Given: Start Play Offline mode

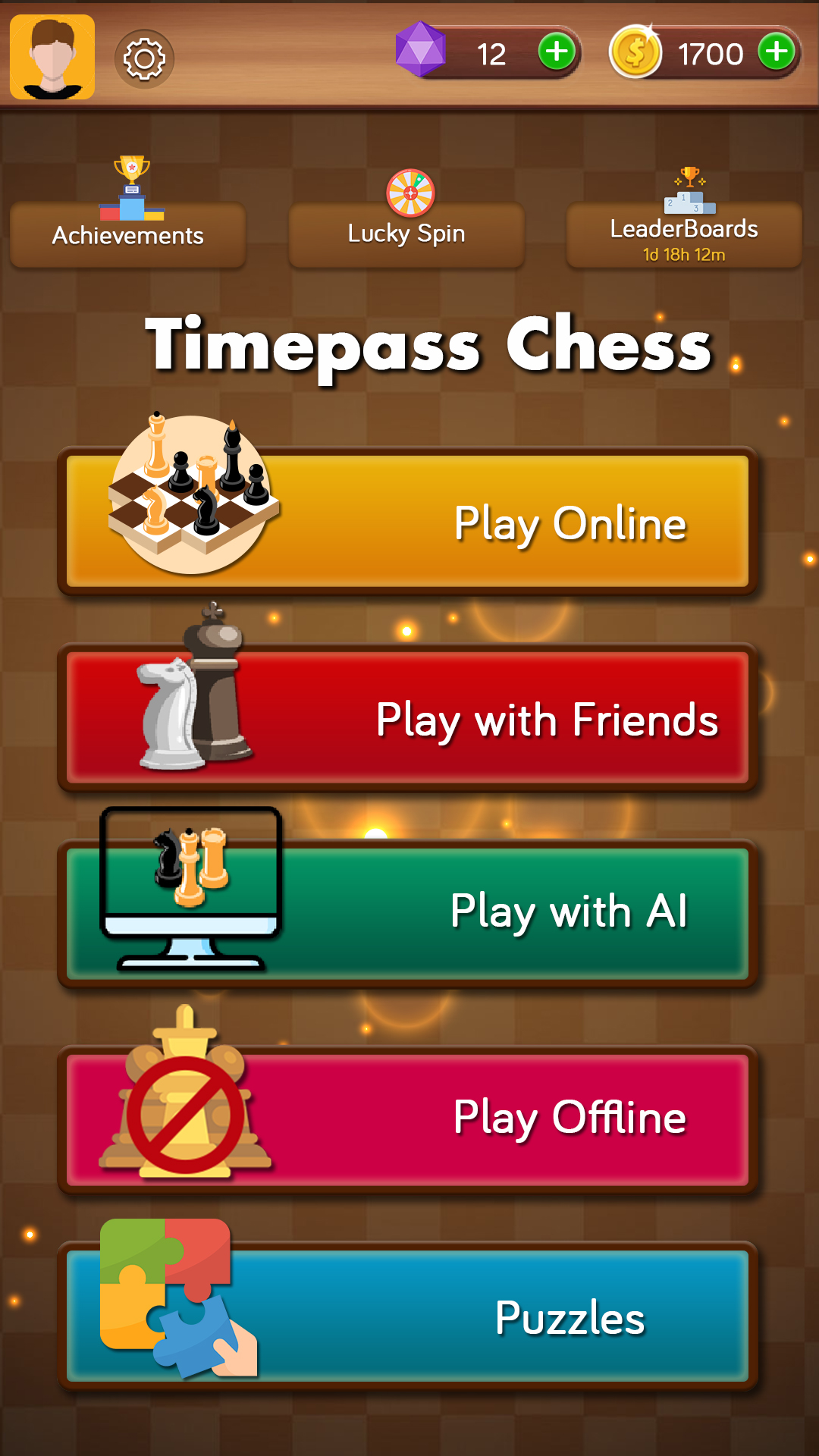Looking at the screenshot, I should click(408, 1119).
